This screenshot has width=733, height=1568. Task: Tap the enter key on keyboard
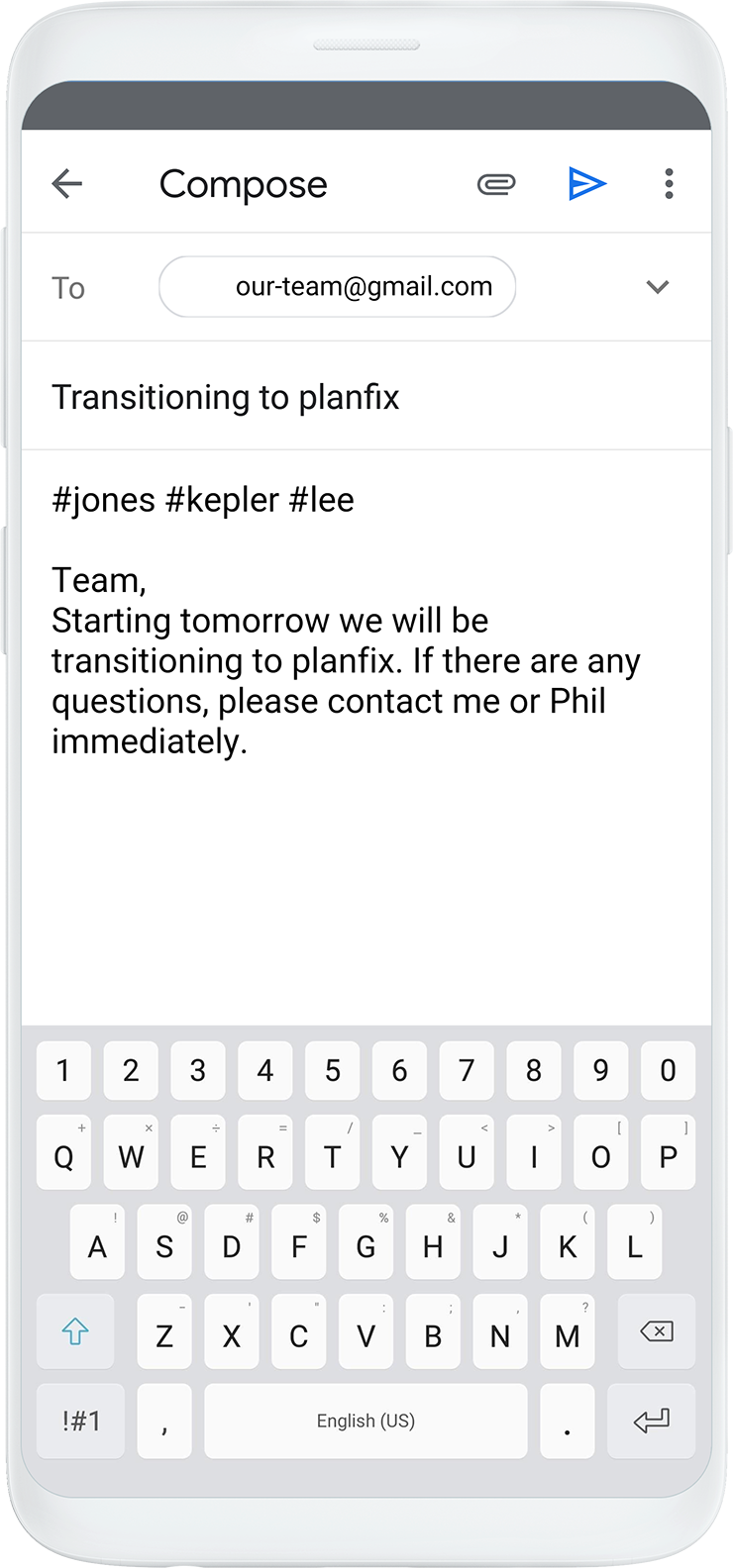[651, 1421]
